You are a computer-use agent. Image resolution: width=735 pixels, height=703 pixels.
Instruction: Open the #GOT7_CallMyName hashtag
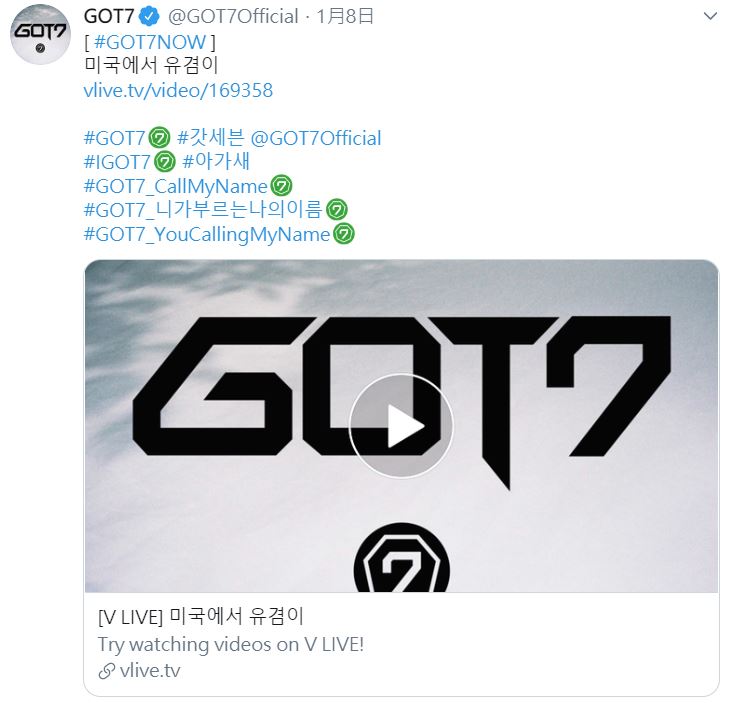176,186
